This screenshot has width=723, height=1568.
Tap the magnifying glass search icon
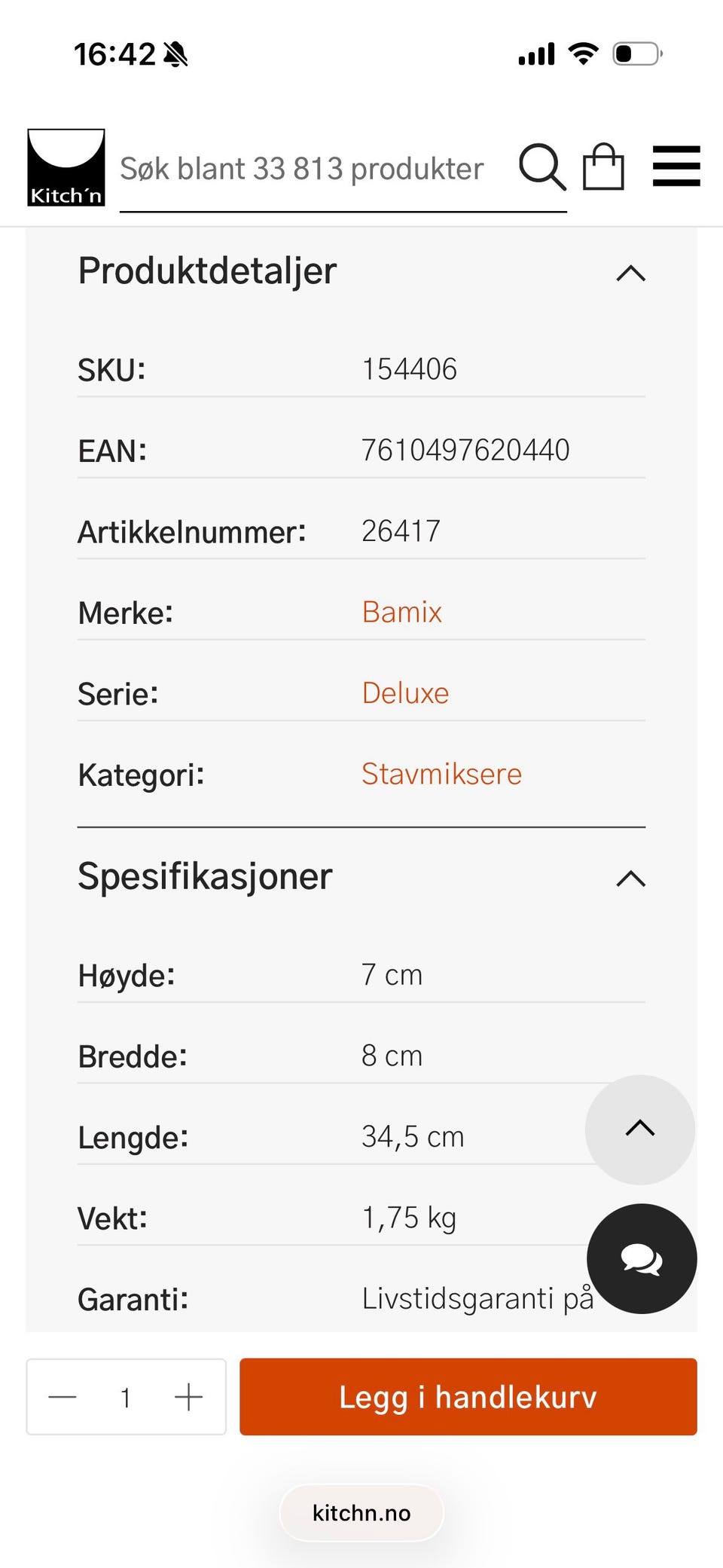tap(542, 167)
